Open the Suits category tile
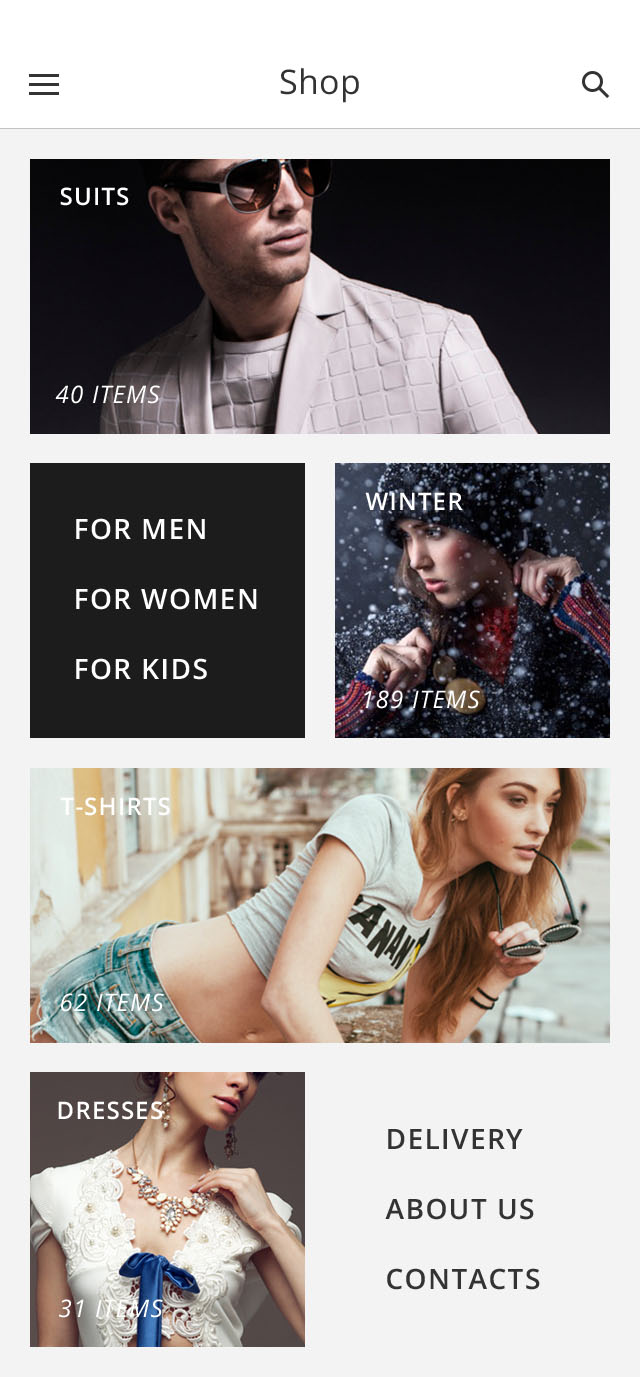640x1377 pixels. (320, 296)
